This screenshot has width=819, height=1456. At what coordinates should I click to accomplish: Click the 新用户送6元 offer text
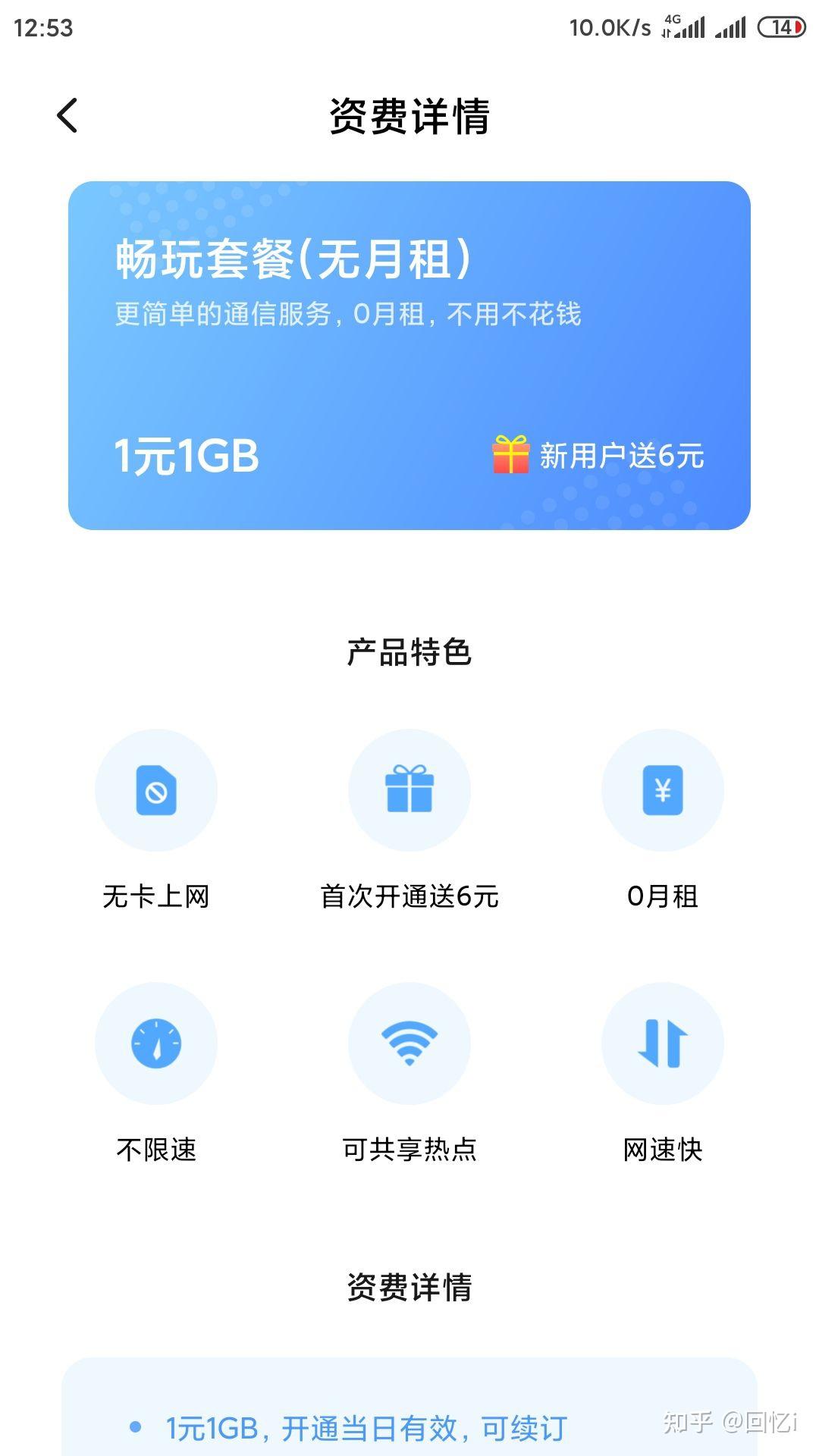click(x=622, y=455)
